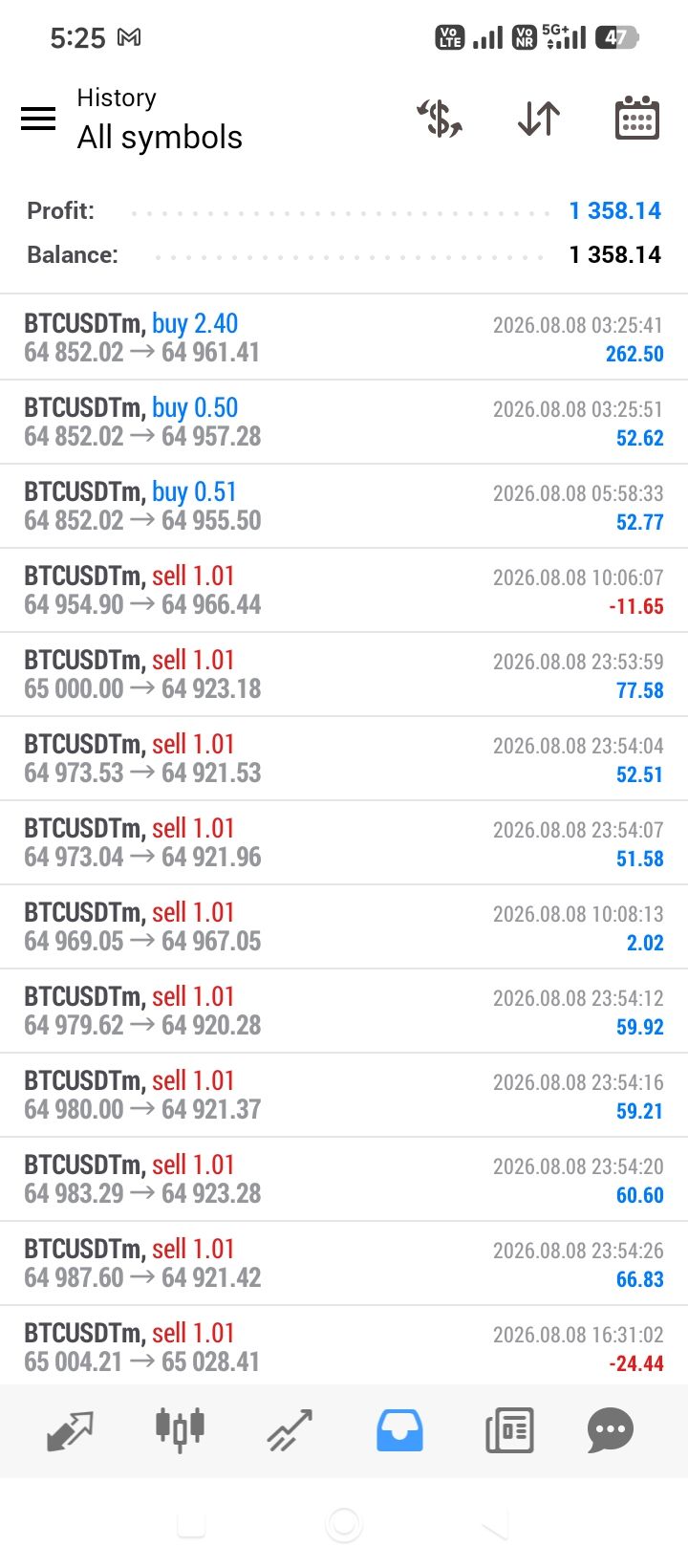The image size is (688, 1568).
Task: Open the hamburger drawer menu
Action: pyautogui.click(x=38, y=119)
